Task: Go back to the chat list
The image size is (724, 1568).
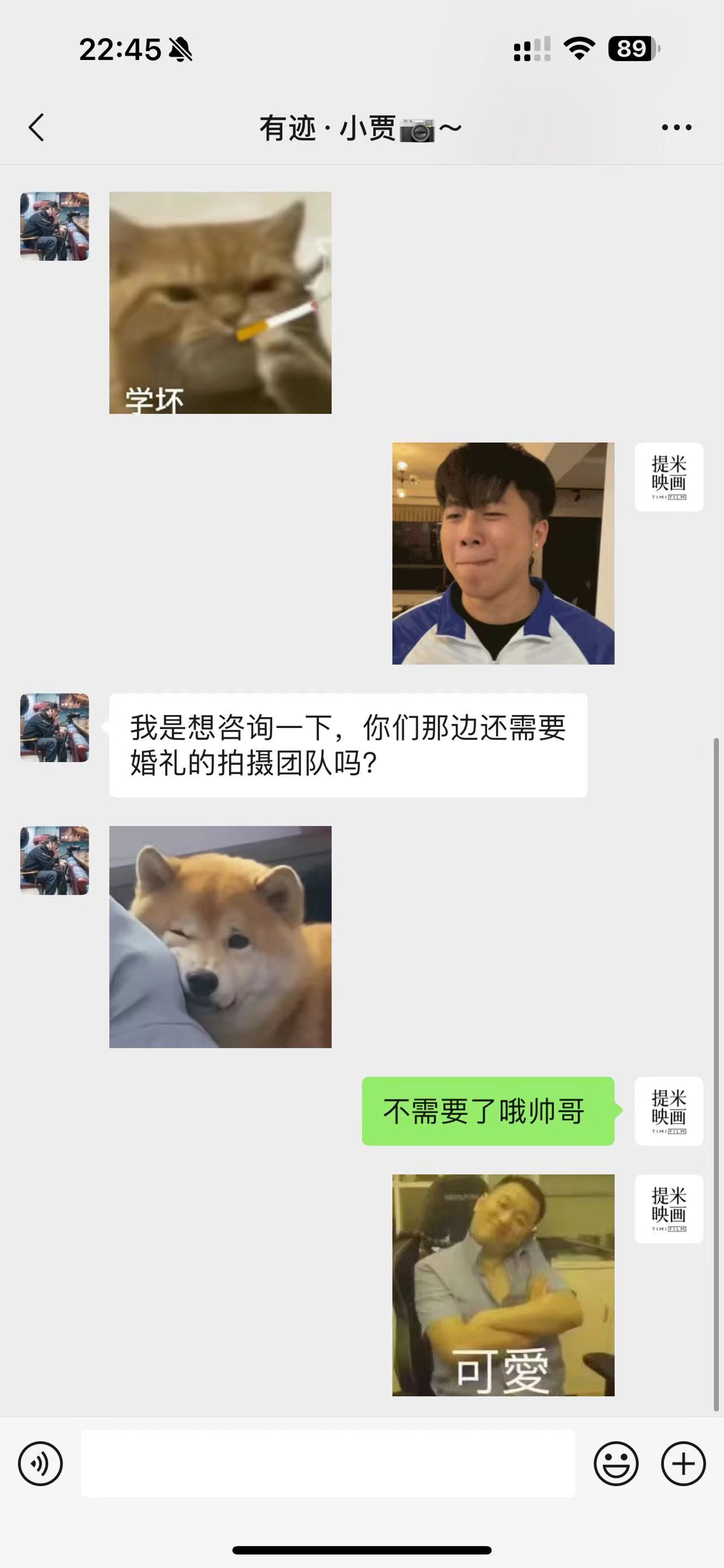Action: pyautogui.click(x=37, y=127)
